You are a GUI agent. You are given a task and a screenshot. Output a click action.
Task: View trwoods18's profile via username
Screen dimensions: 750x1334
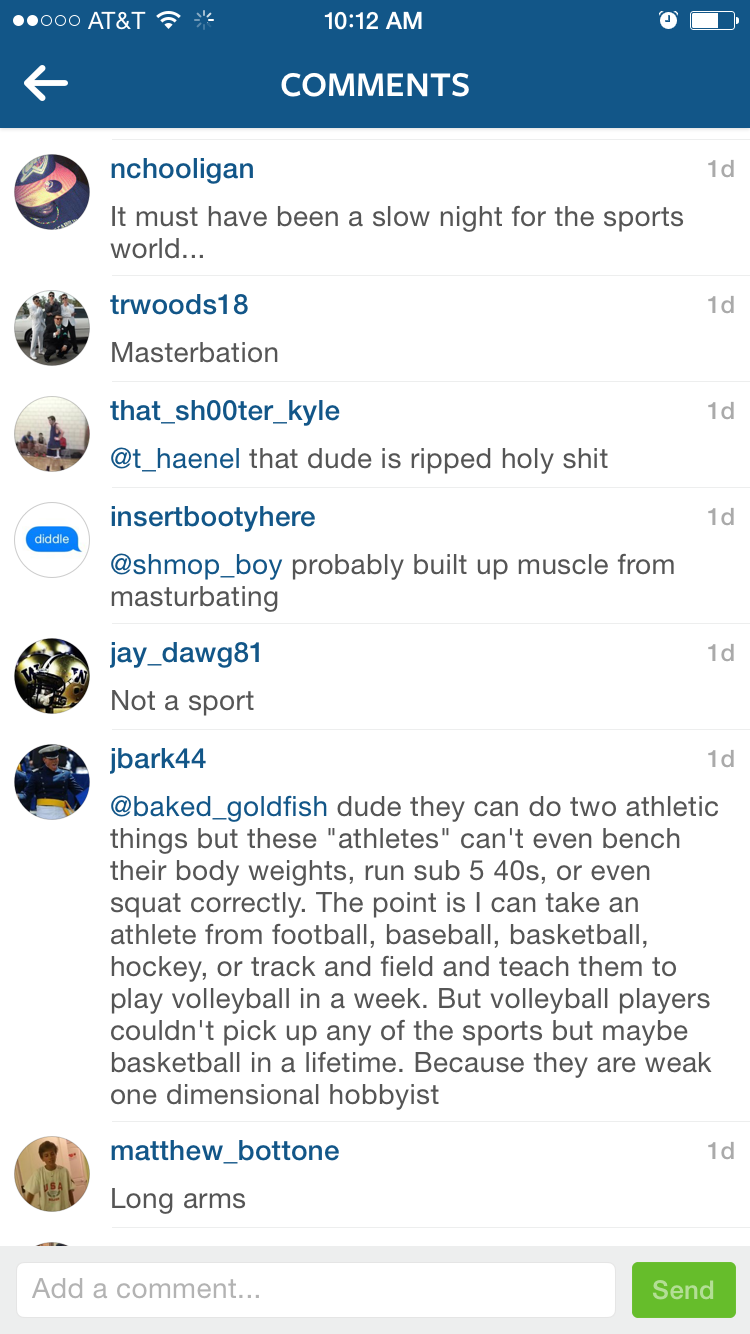[179, 305]
